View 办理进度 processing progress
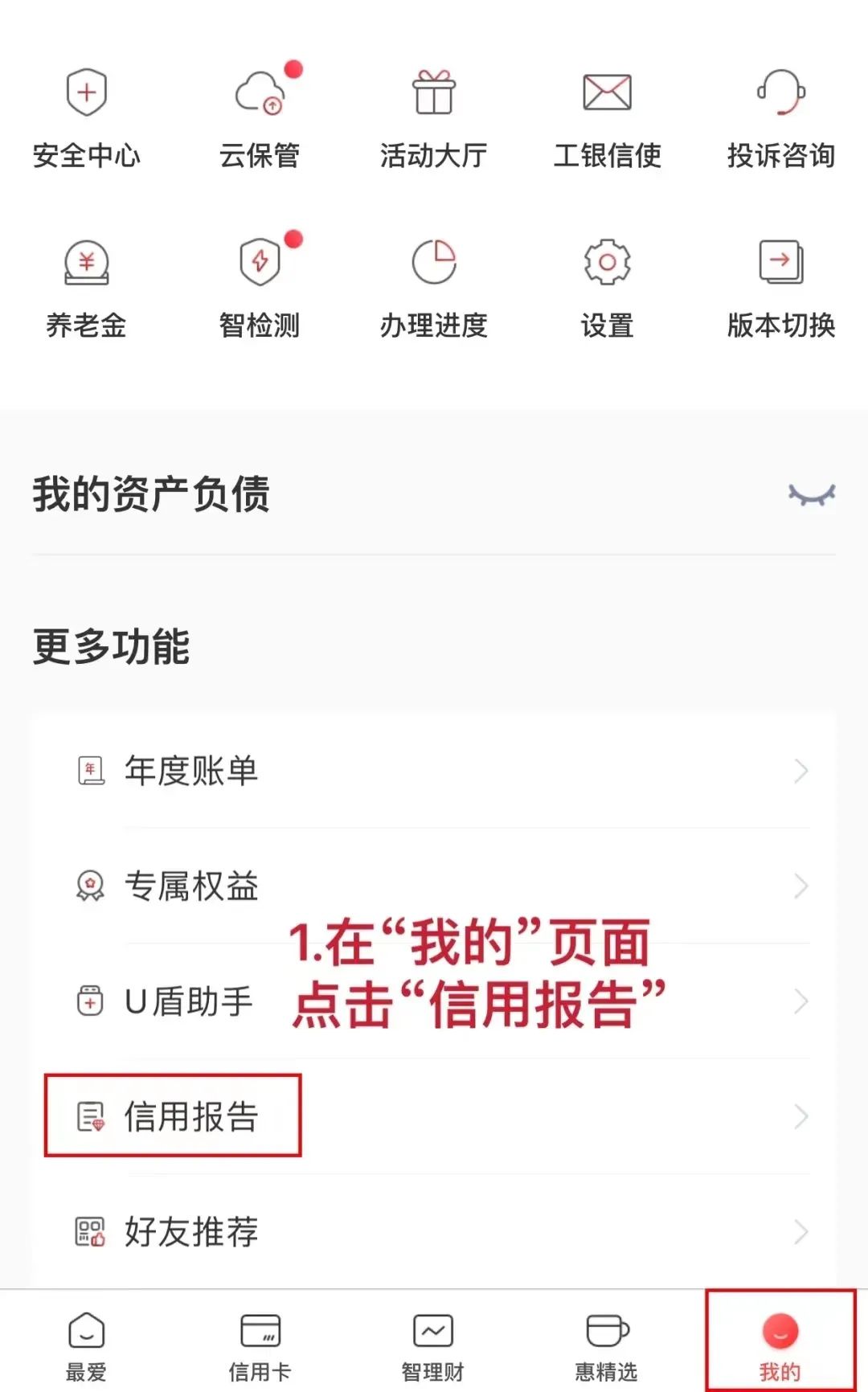 (434, 285)
